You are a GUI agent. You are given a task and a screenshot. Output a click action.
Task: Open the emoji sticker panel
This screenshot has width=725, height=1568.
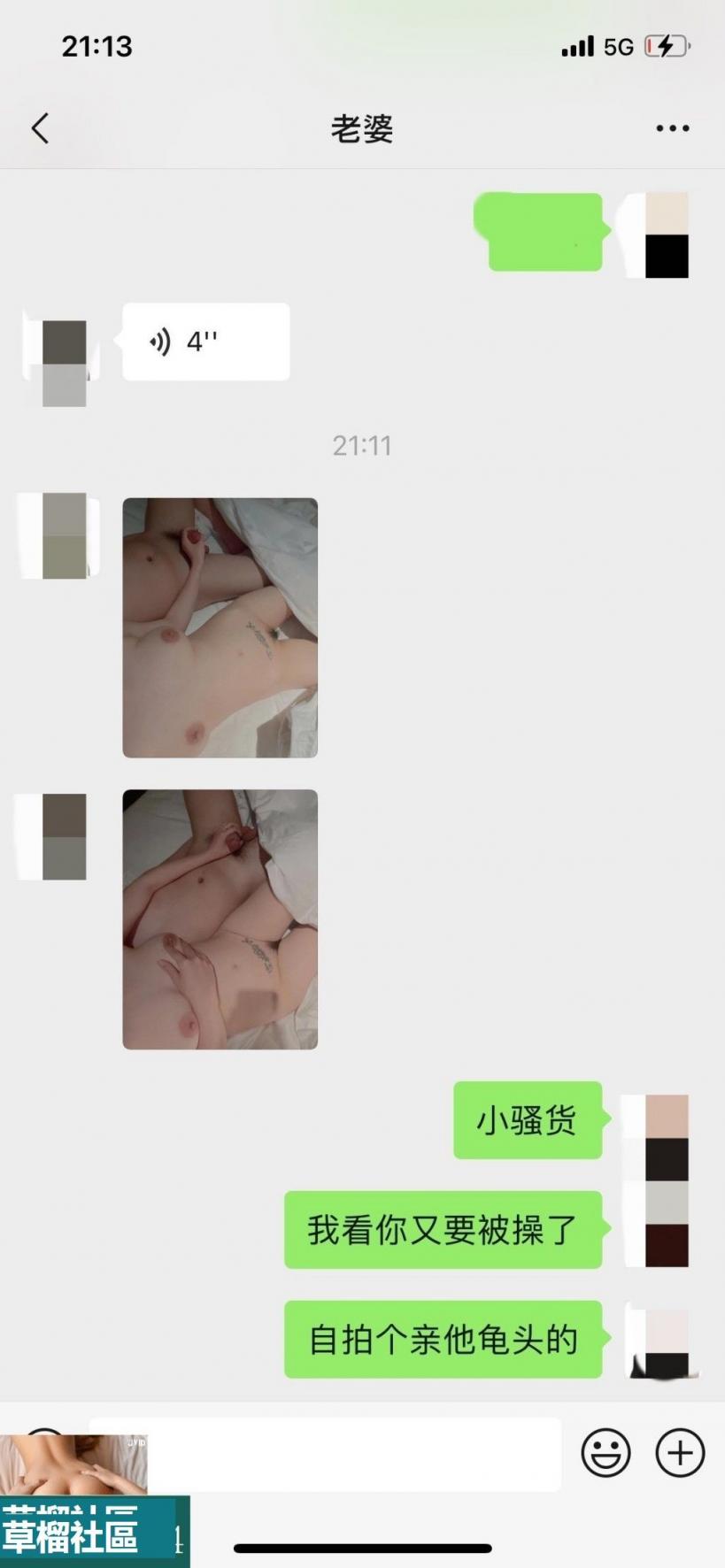pyautogui.click(x=605, y=1453)
